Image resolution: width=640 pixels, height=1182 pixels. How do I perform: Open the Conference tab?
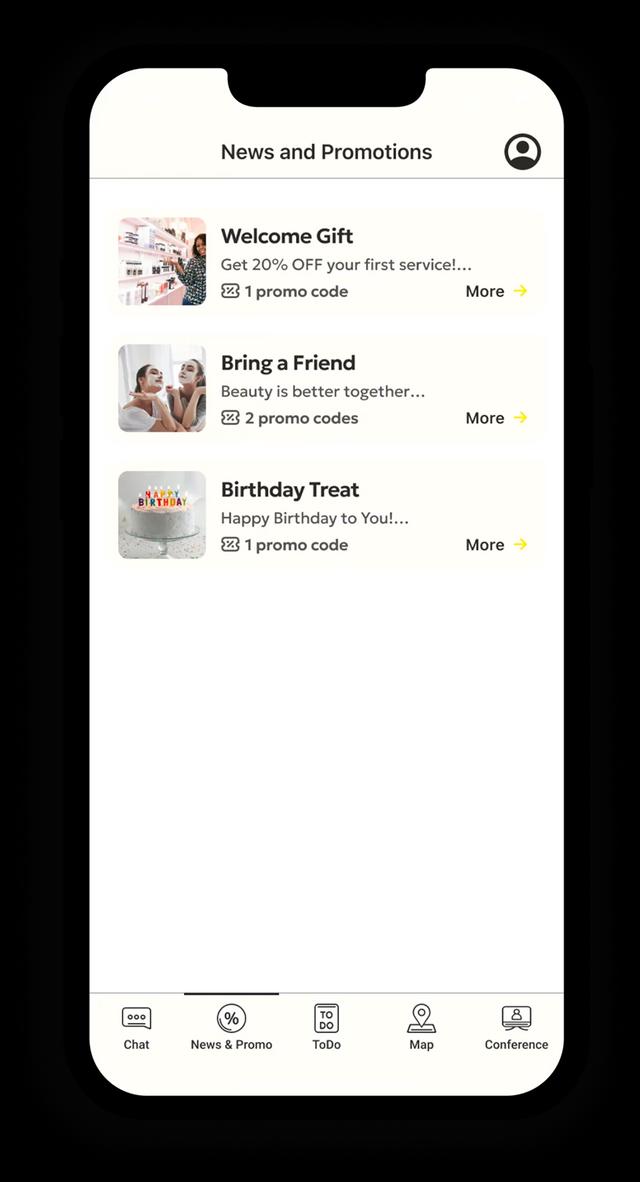[516, 1028]
